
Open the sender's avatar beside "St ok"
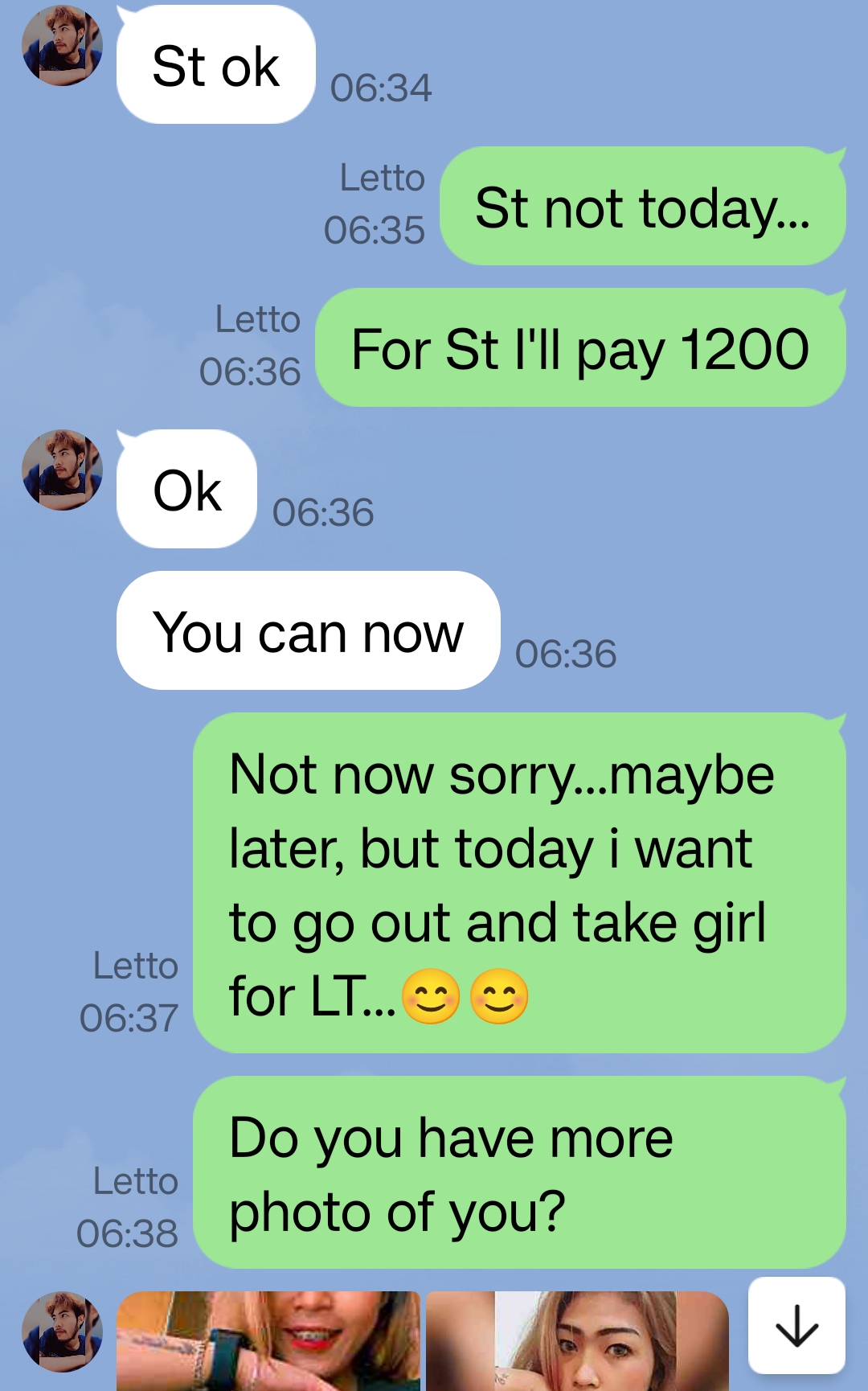coord(62,46)
